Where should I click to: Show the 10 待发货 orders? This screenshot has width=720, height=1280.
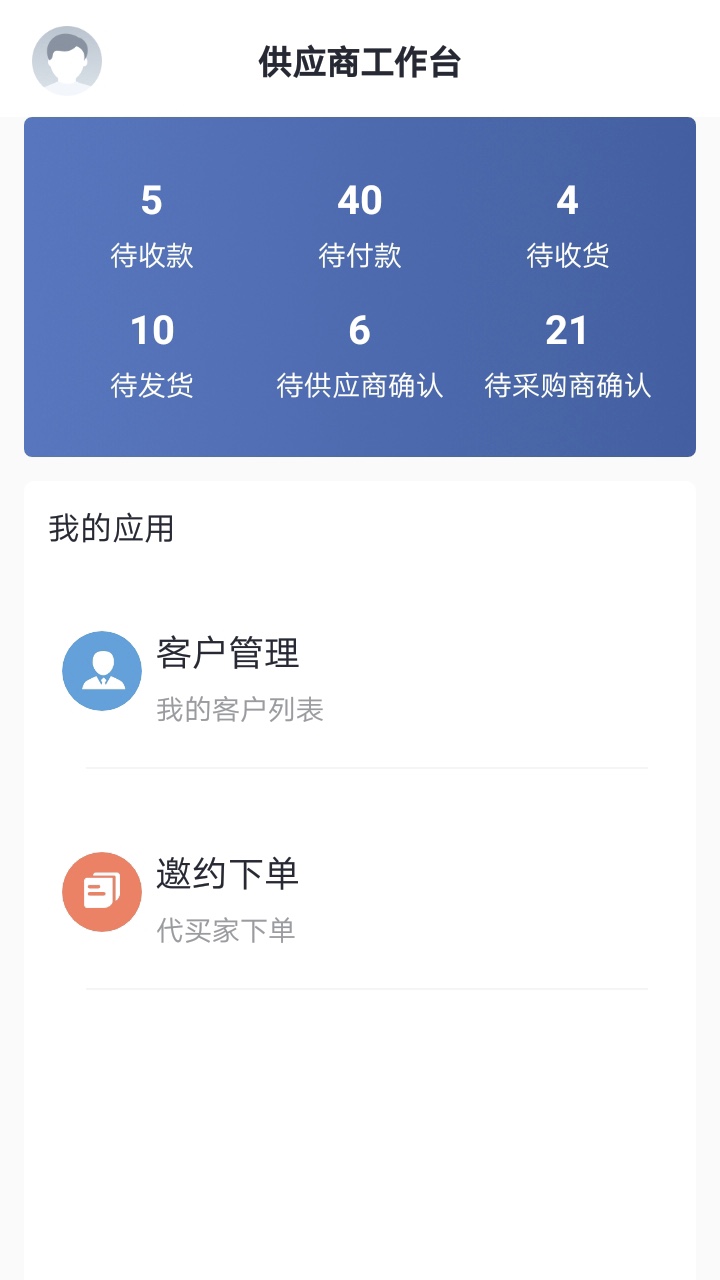tap(152, 356)
